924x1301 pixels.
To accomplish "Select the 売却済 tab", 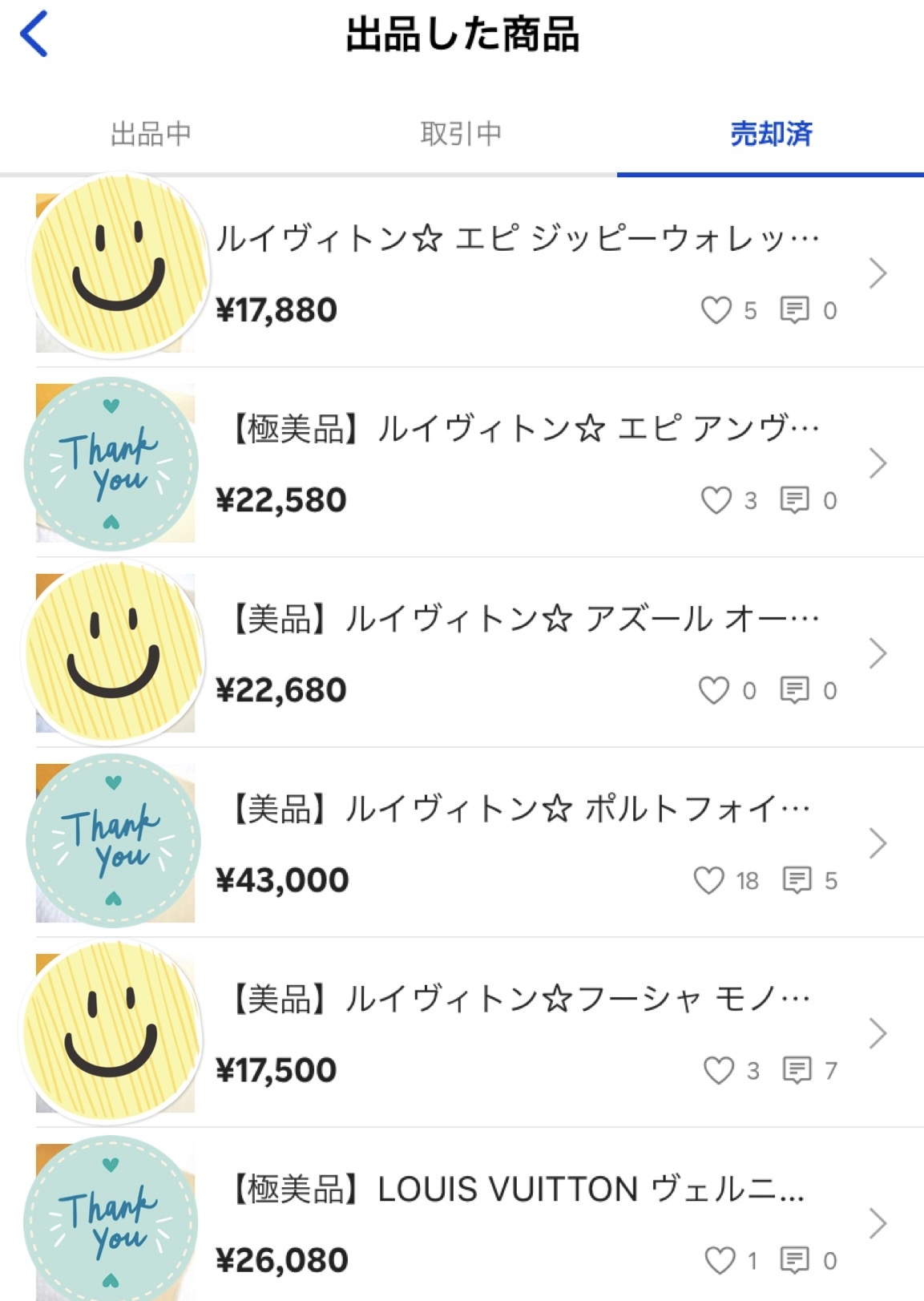I will [770, 134].
